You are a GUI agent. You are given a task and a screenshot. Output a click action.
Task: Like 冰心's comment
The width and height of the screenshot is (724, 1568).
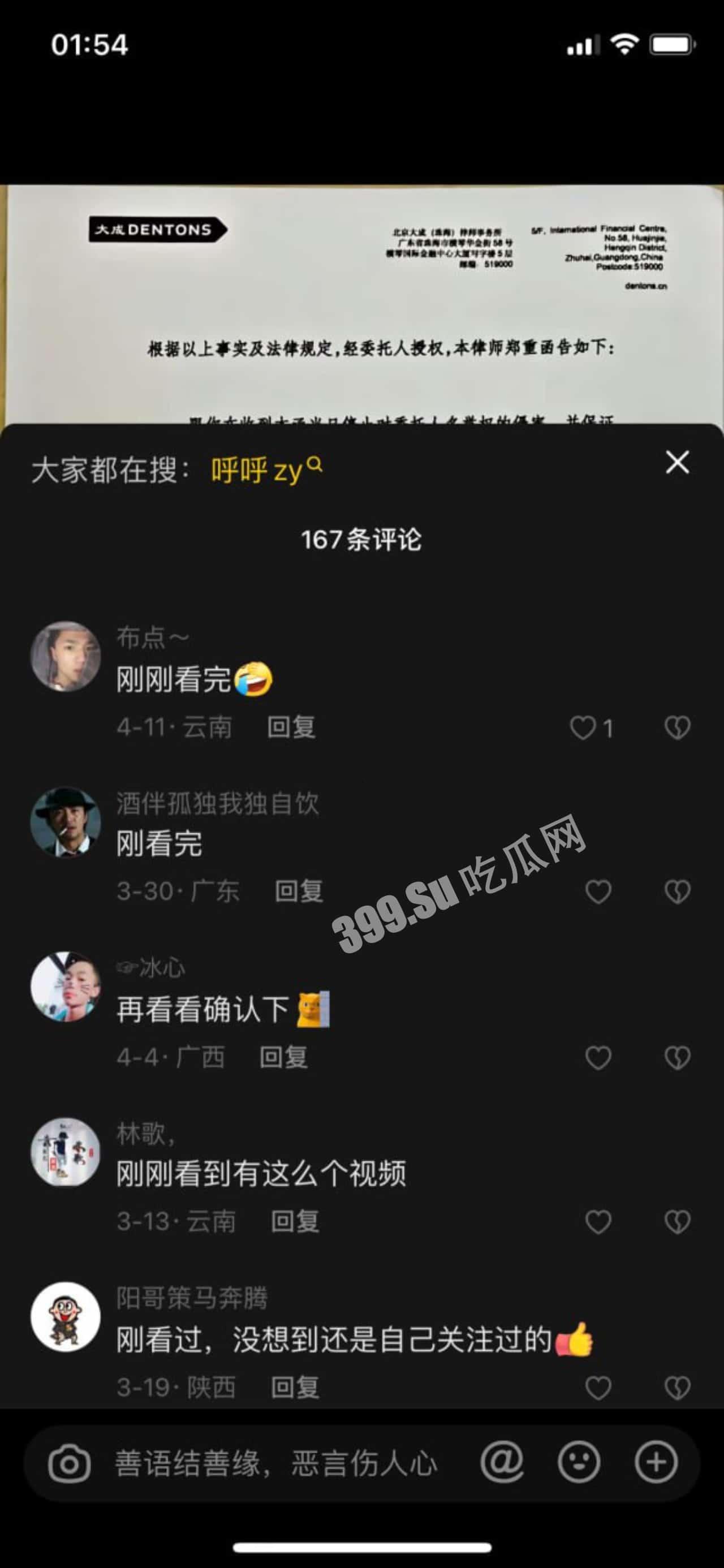pyautogui.click(x=598, y=1057)
